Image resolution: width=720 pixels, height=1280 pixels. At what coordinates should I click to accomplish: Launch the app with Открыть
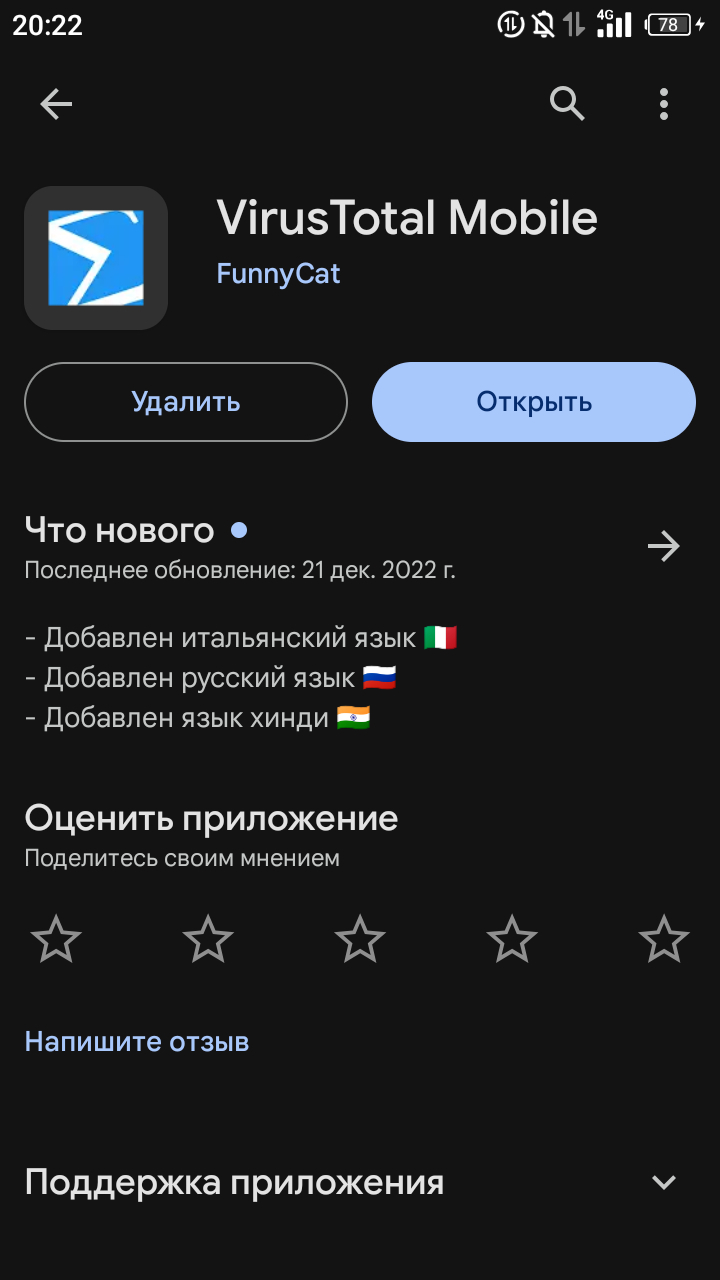pyautogui.click(x=534, y=402)
